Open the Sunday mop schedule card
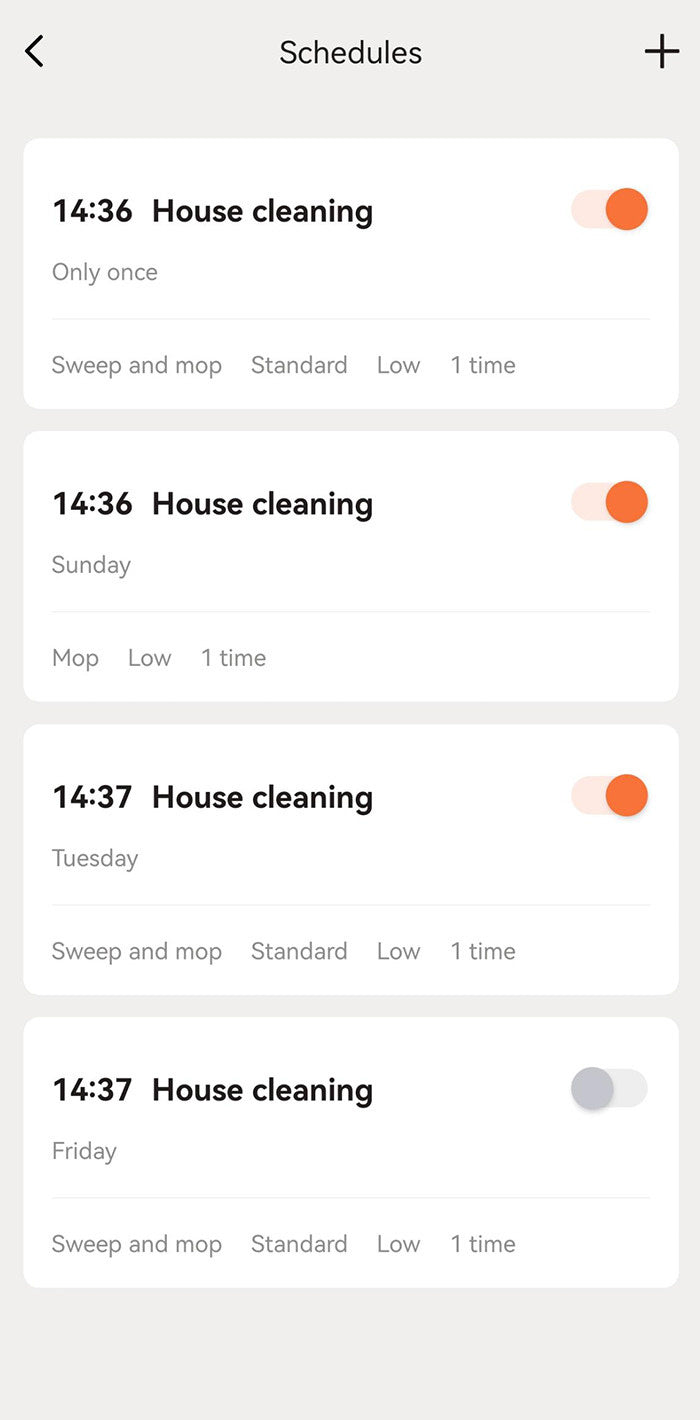 coord(351,566)
